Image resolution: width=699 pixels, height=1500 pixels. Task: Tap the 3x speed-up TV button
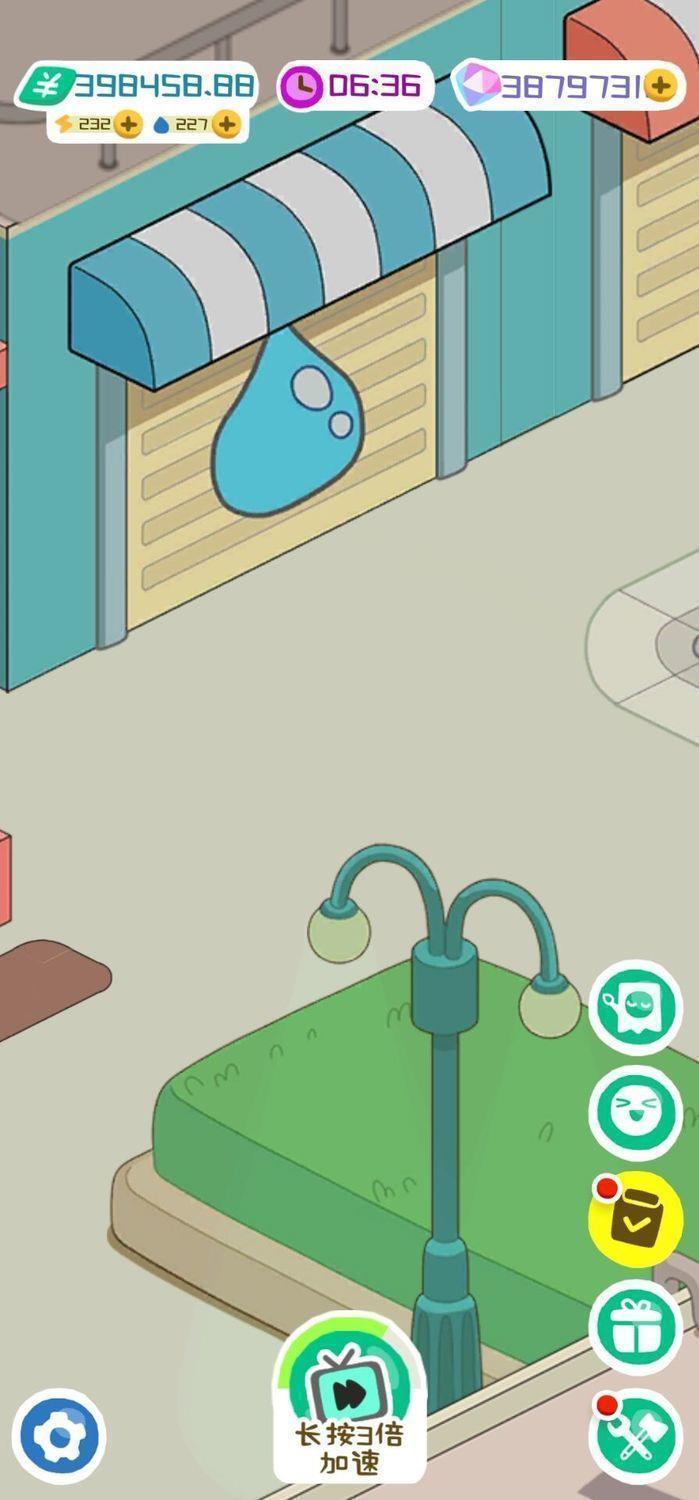349,1398
